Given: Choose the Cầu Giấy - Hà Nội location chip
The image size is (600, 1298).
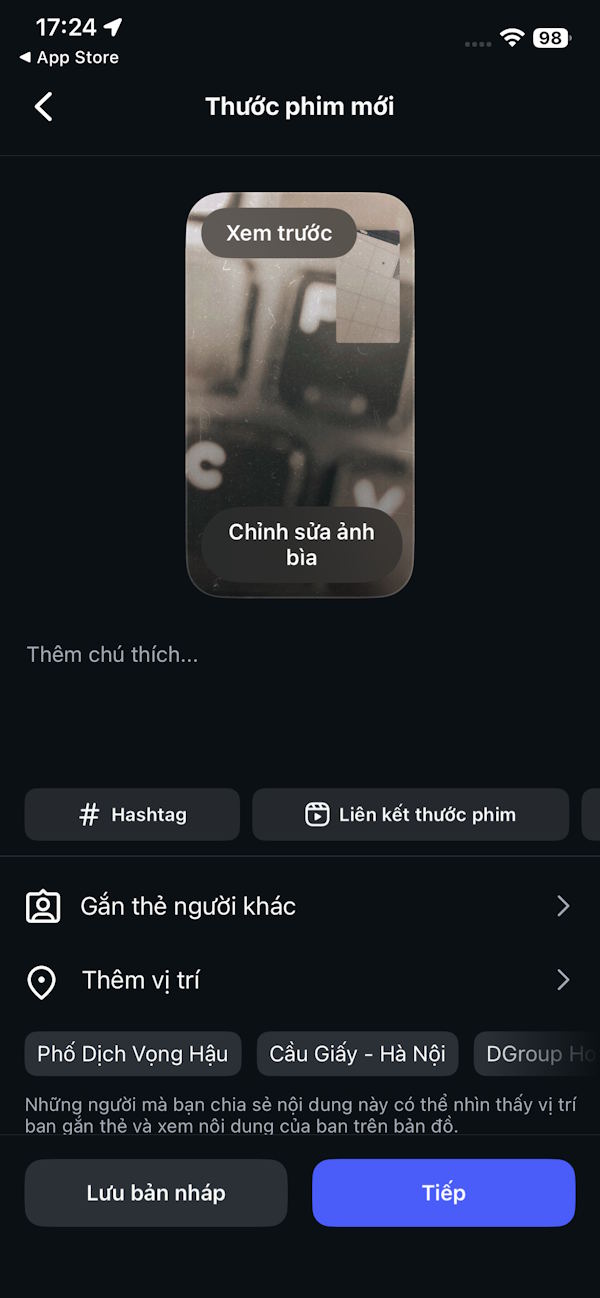Looking at the screenshot, I should (x=357, y=1054).
